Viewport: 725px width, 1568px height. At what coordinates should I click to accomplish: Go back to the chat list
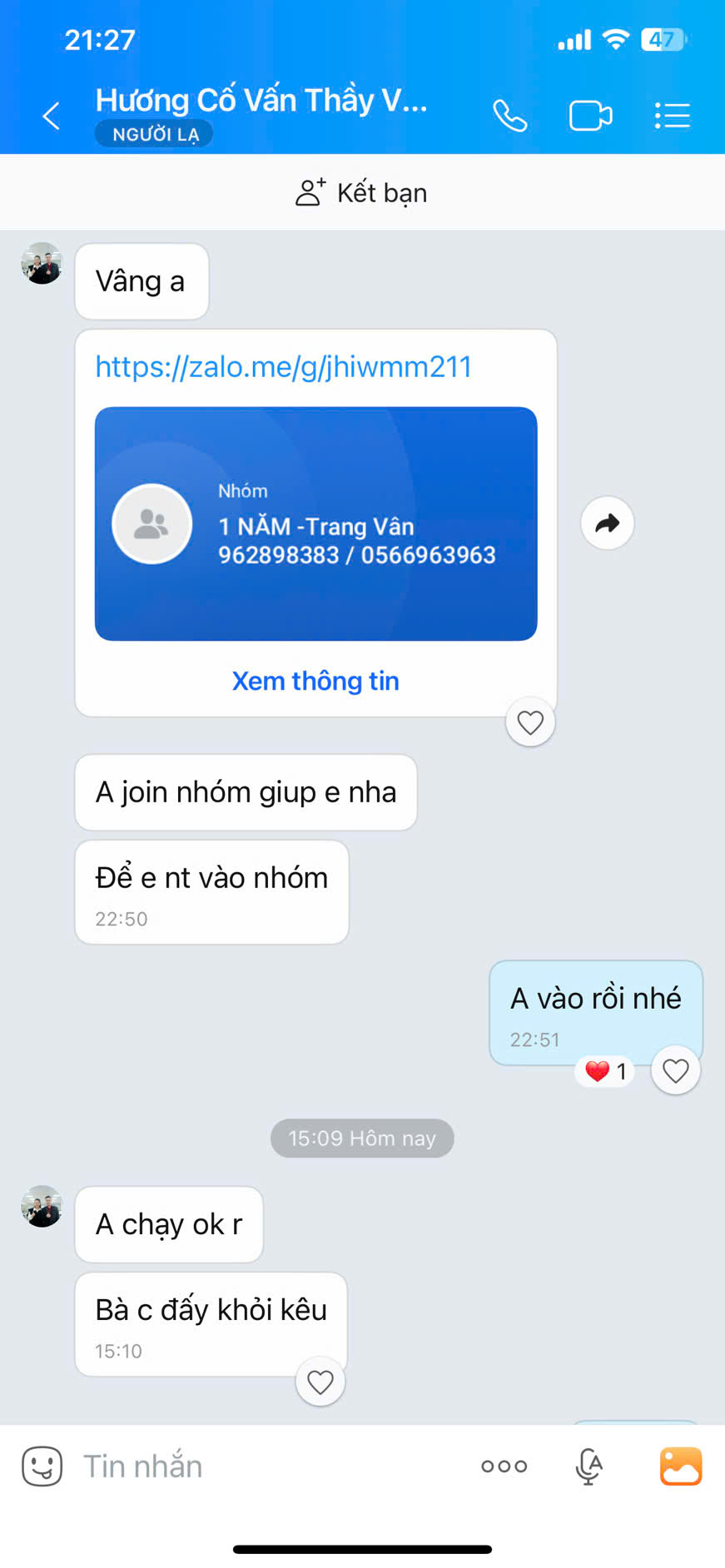click(50, 116)
